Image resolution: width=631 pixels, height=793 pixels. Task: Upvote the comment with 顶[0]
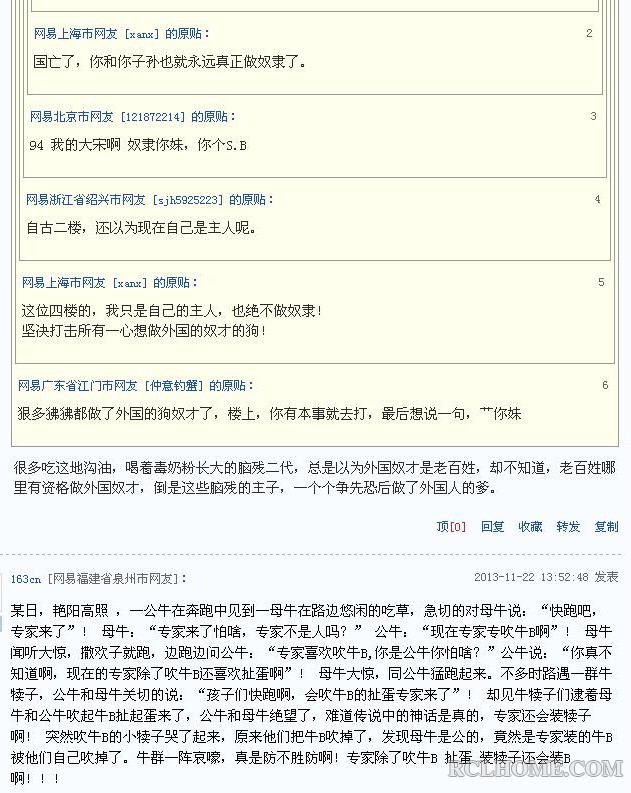[451, 527]
